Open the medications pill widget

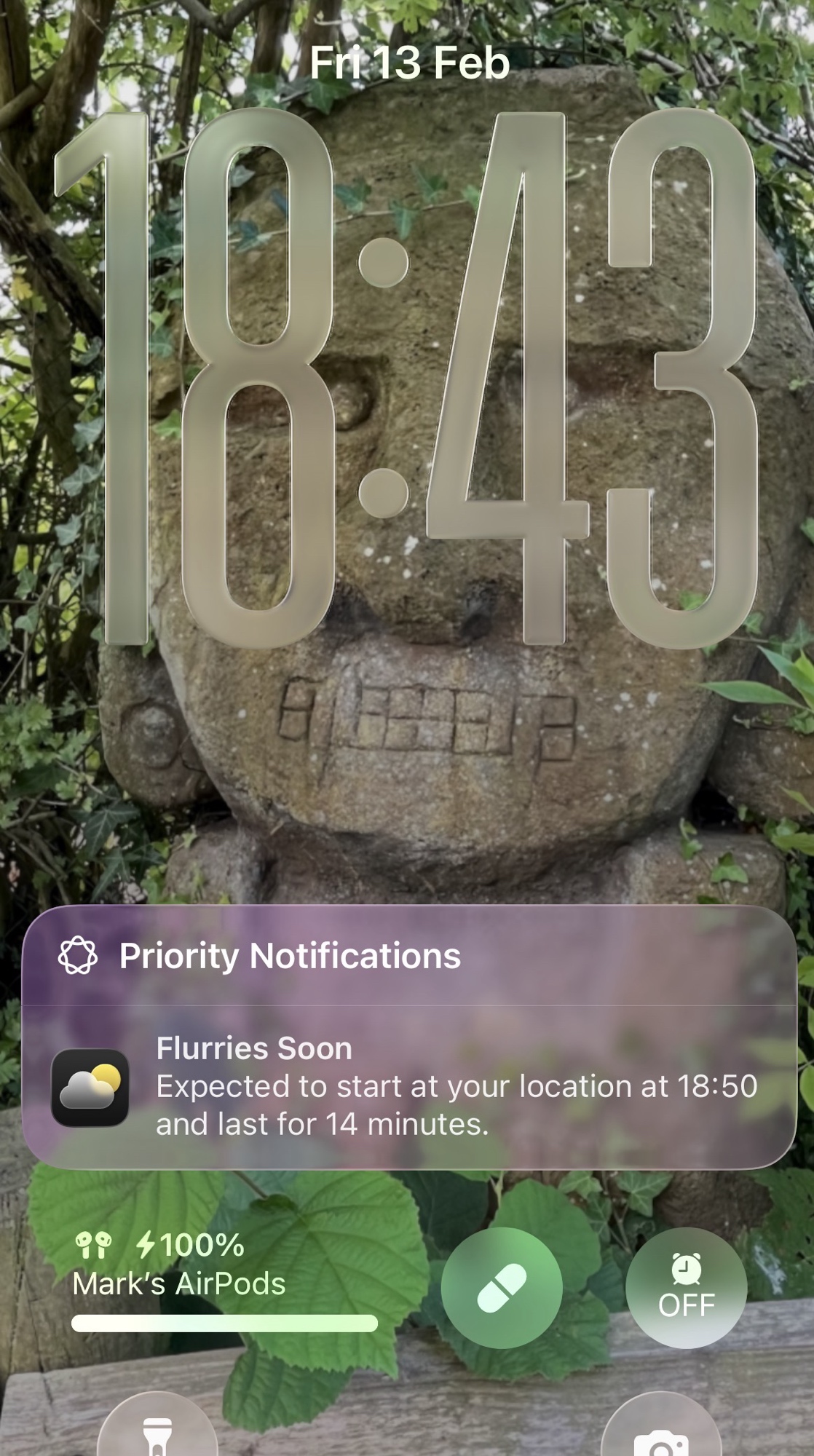[502, 1288]
